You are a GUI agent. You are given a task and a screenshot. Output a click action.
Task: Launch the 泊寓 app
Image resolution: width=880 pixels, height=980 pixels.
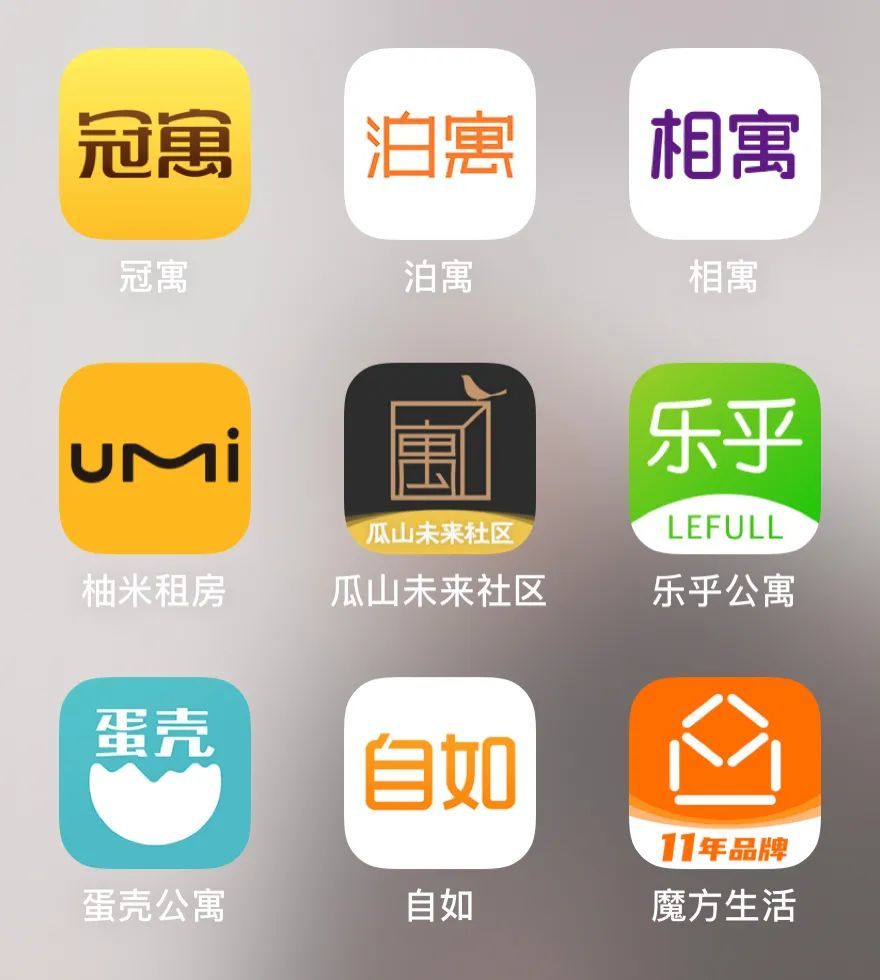click(439, 144)
